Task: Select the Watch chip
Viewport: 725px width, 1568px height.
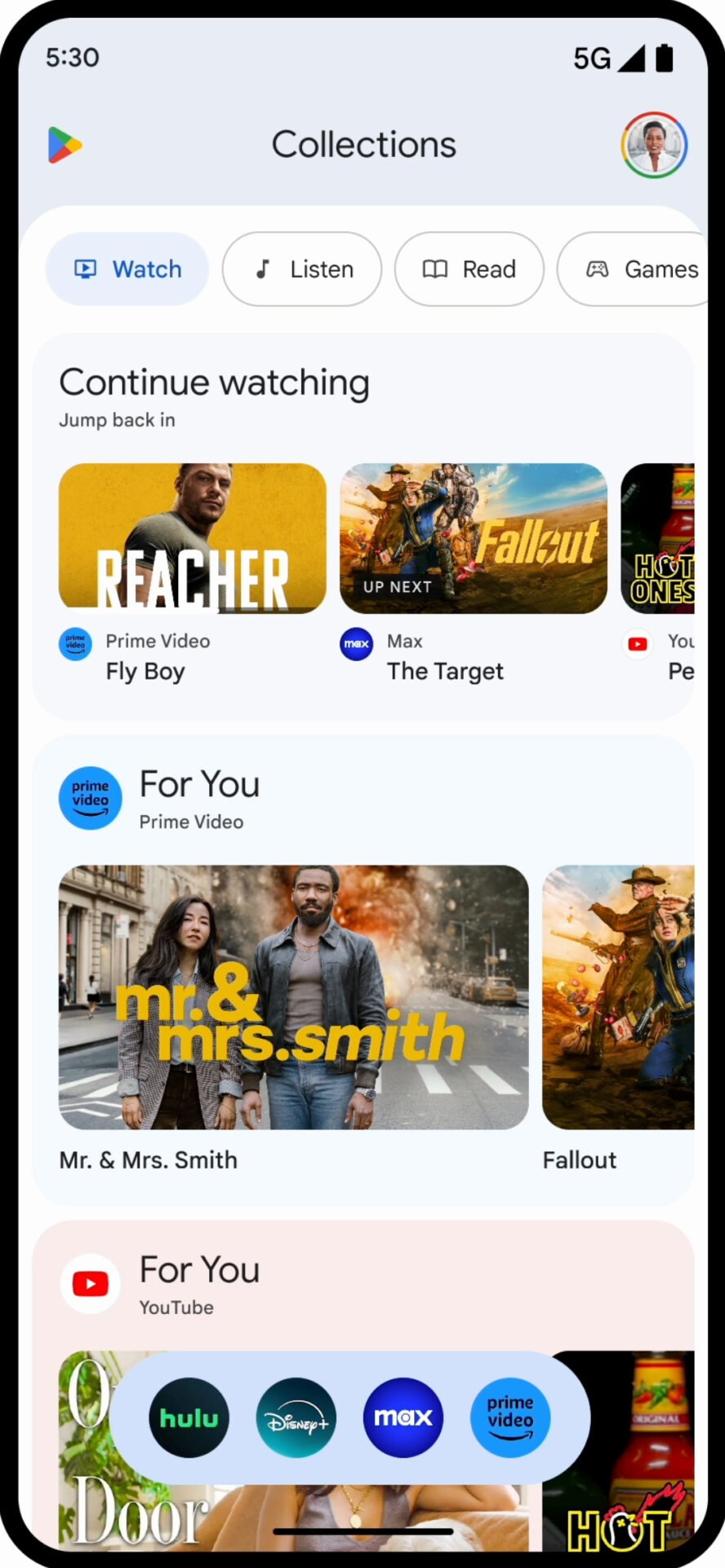Action: (x=127, y=269)
